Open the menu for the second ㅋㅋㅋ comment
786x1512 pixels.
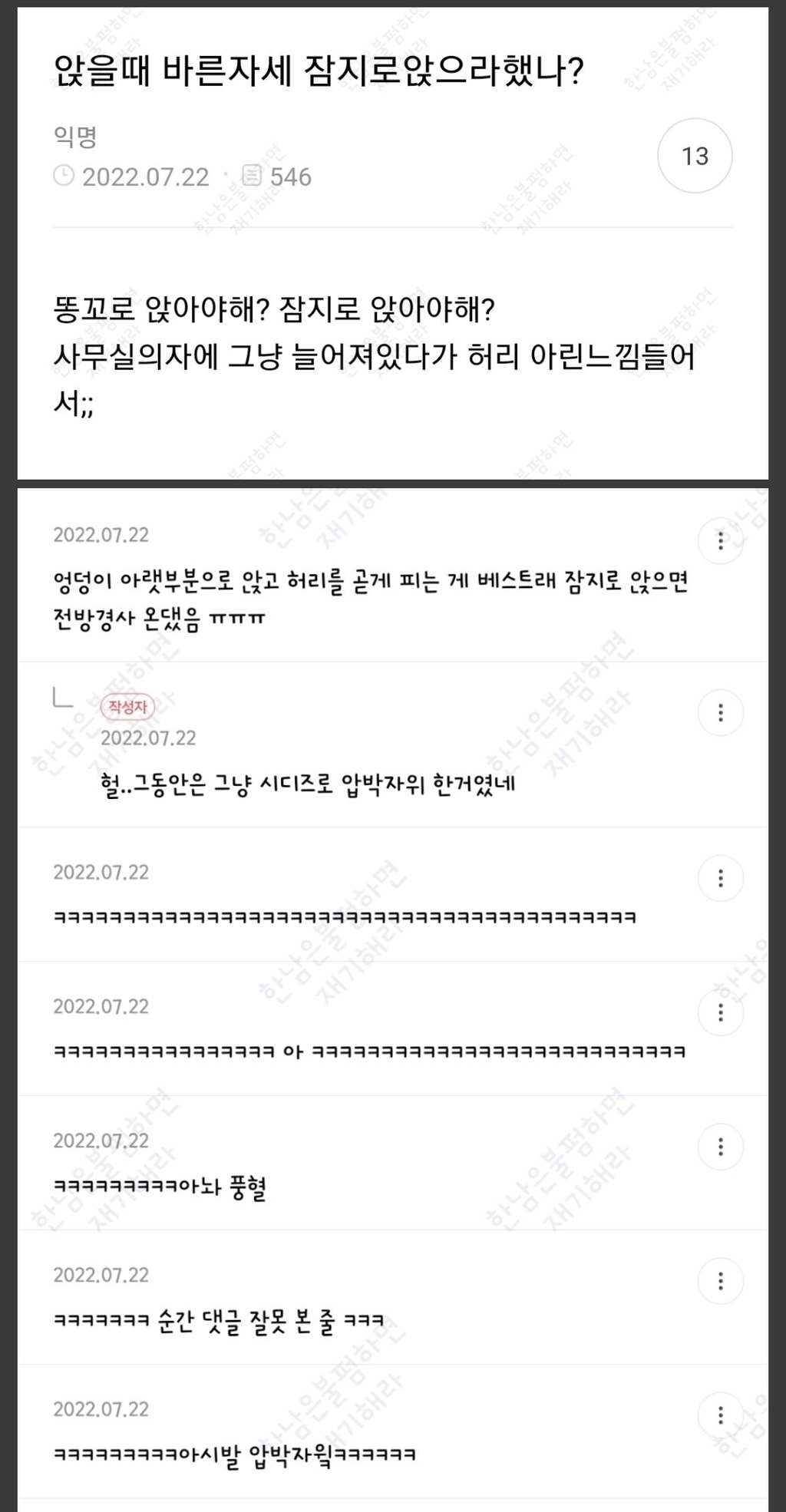point(720,1013)
